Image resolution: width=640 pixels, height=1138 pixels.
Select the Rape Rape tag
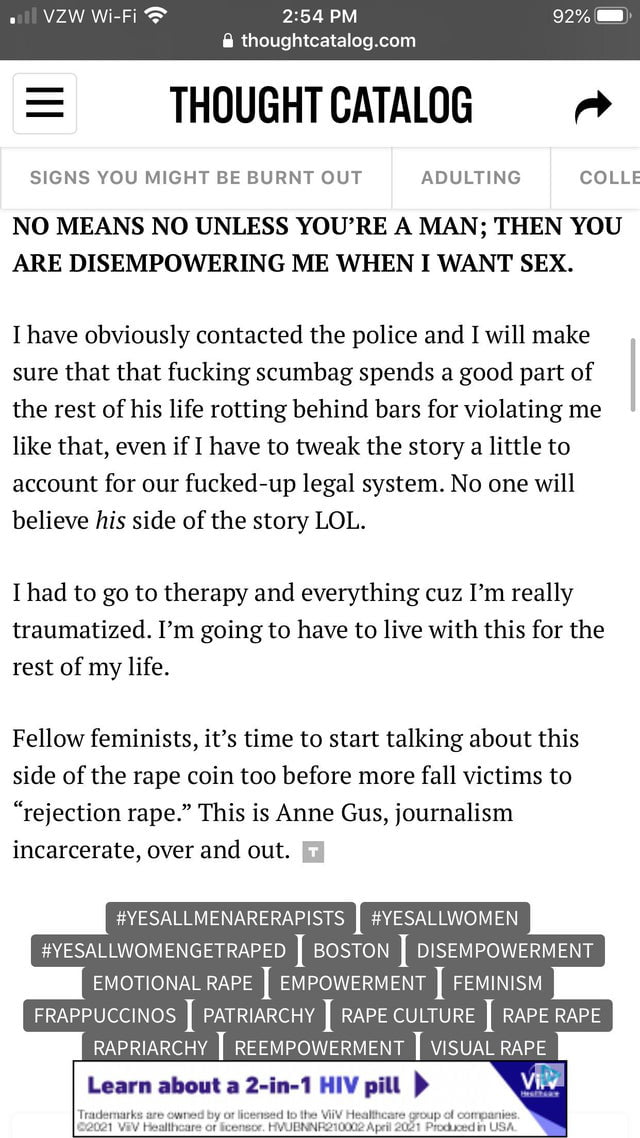click(x=551, y=1015)
